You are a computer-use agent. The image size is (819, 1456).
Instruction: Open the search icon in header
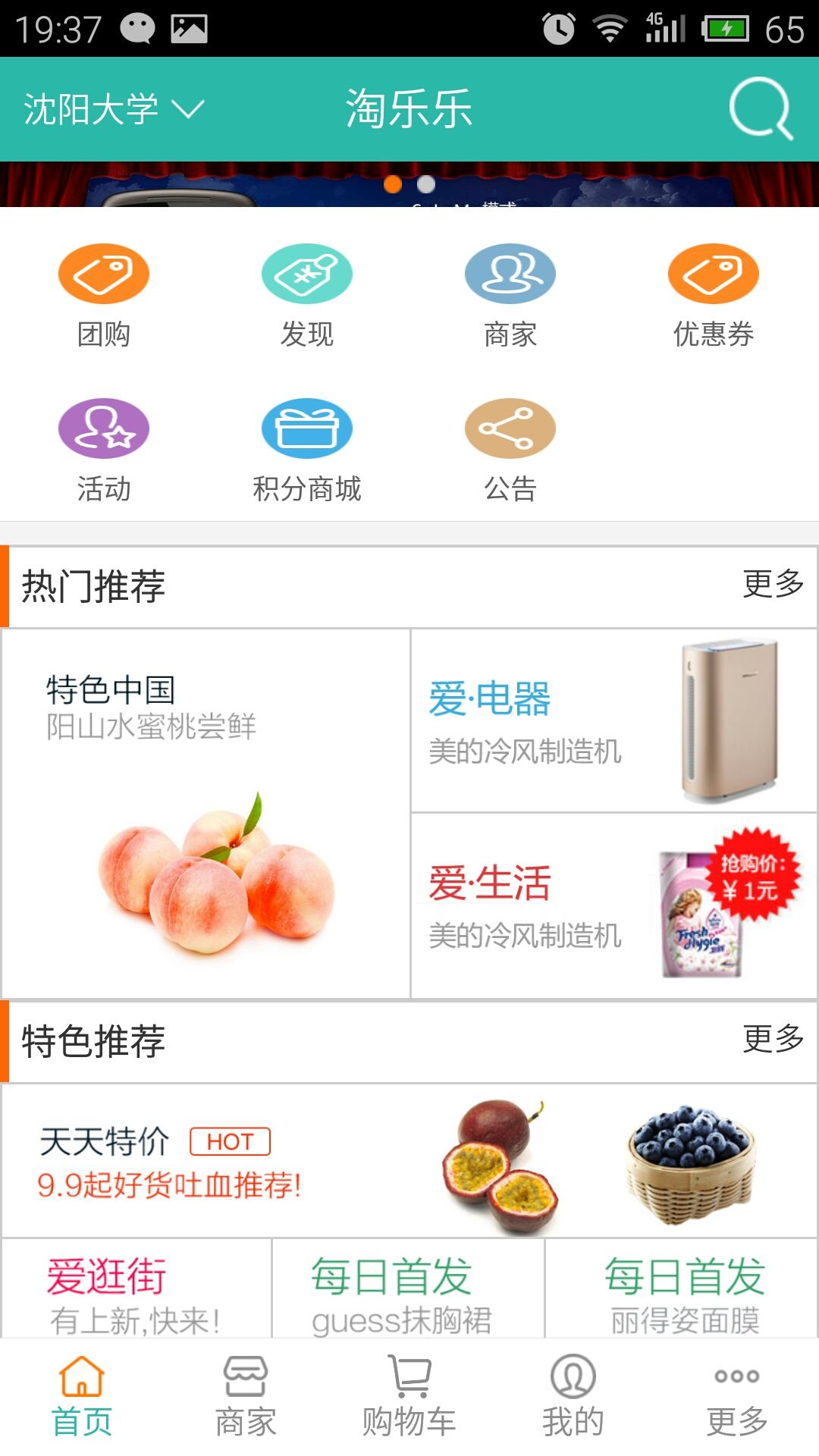[x=761, y=108]
